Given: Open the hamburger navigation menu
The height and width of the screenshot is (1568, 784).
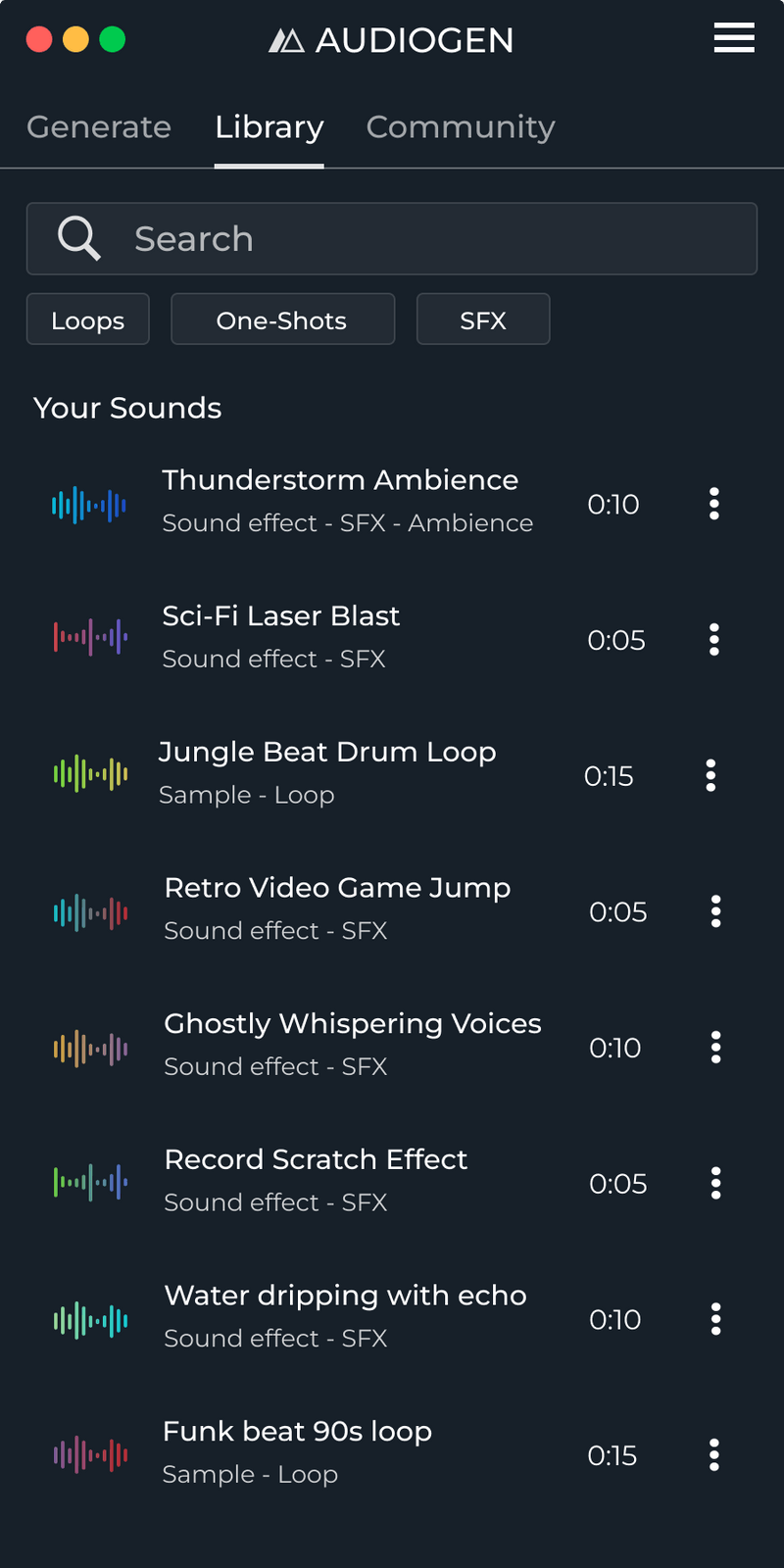Looking at the screenshot, I should [733, 39].
